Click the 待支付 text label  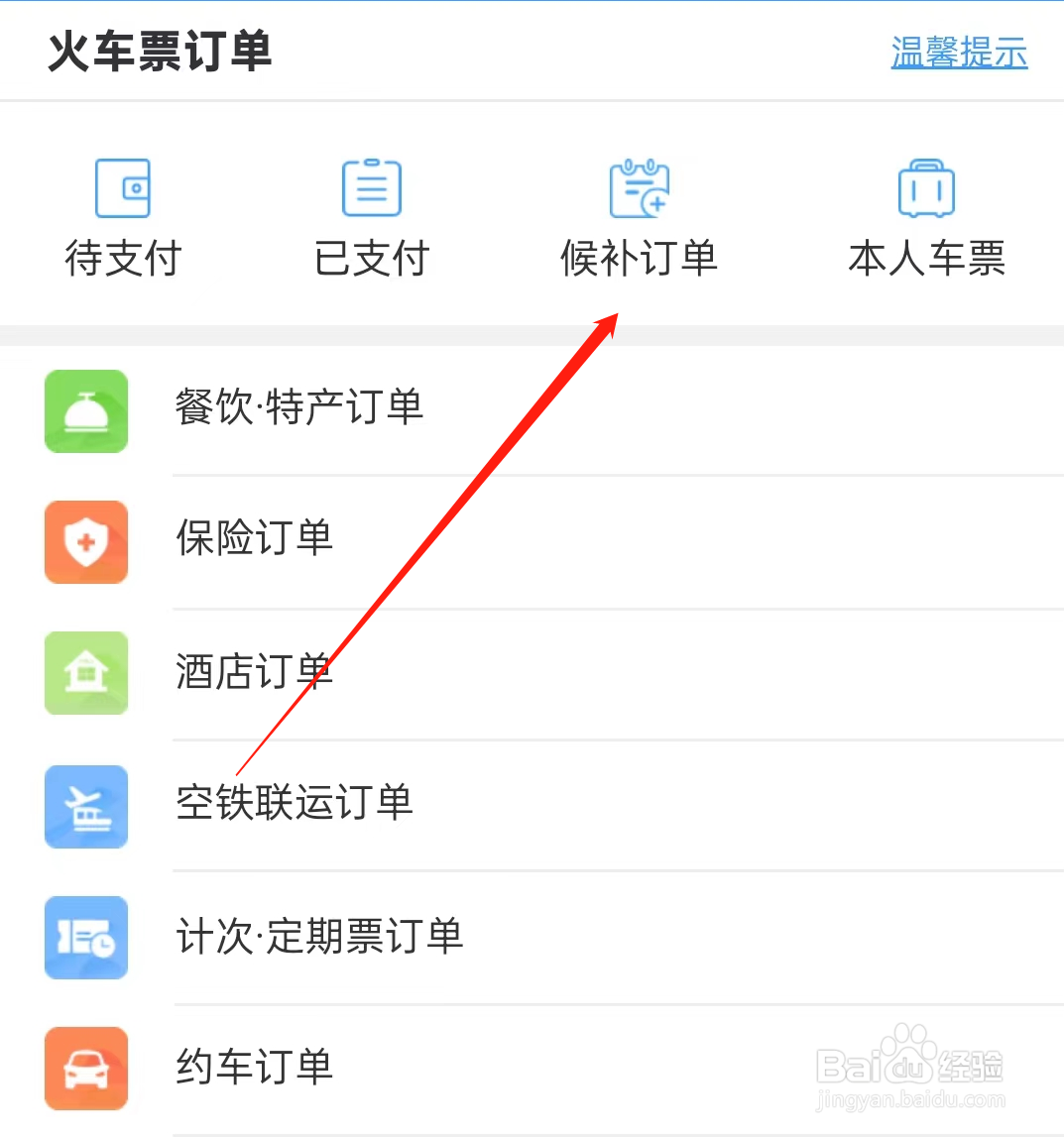pos(122,259)
